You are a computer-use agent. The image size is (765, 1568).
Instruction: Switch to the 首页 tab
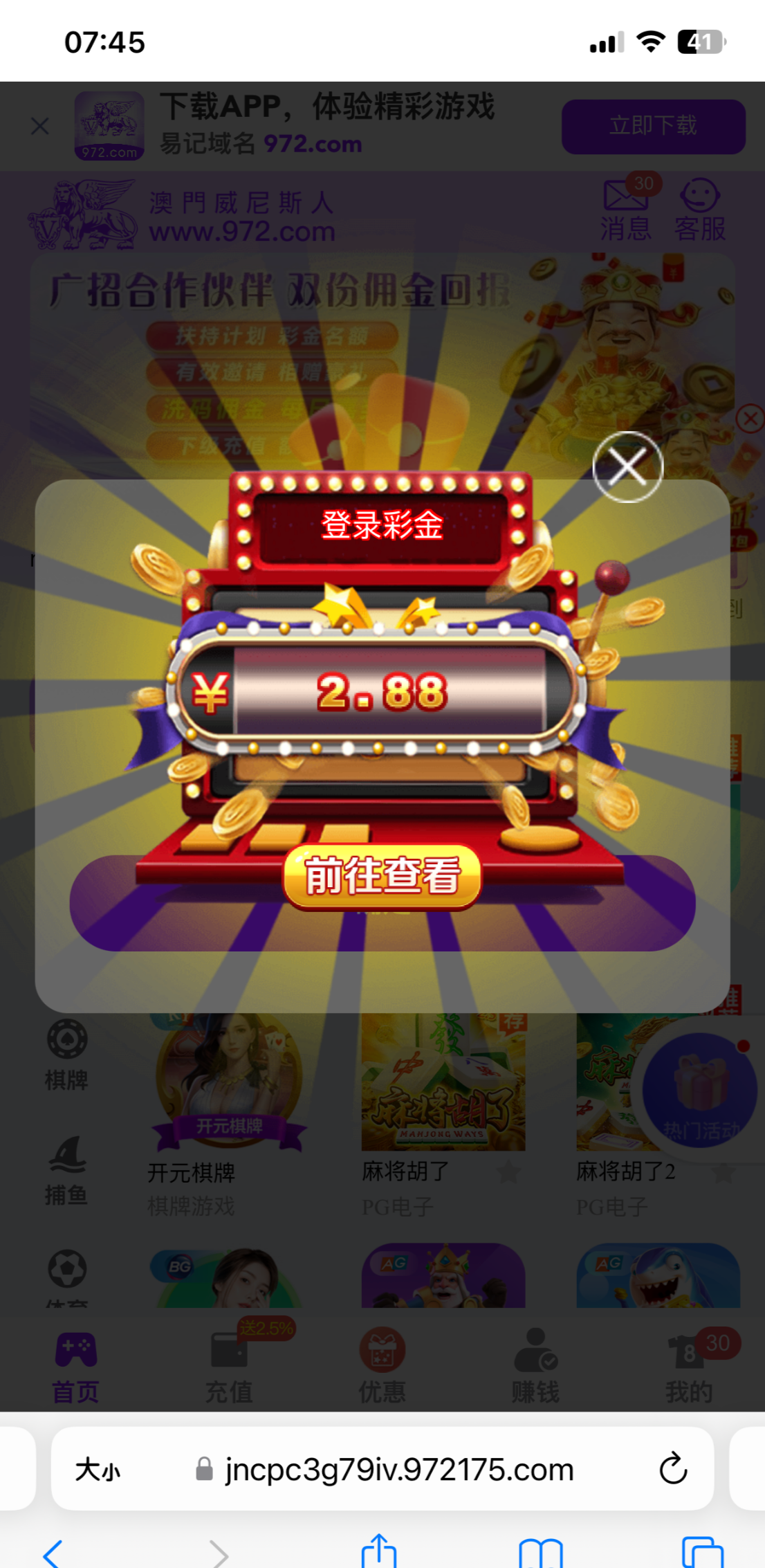[75, 1368]
